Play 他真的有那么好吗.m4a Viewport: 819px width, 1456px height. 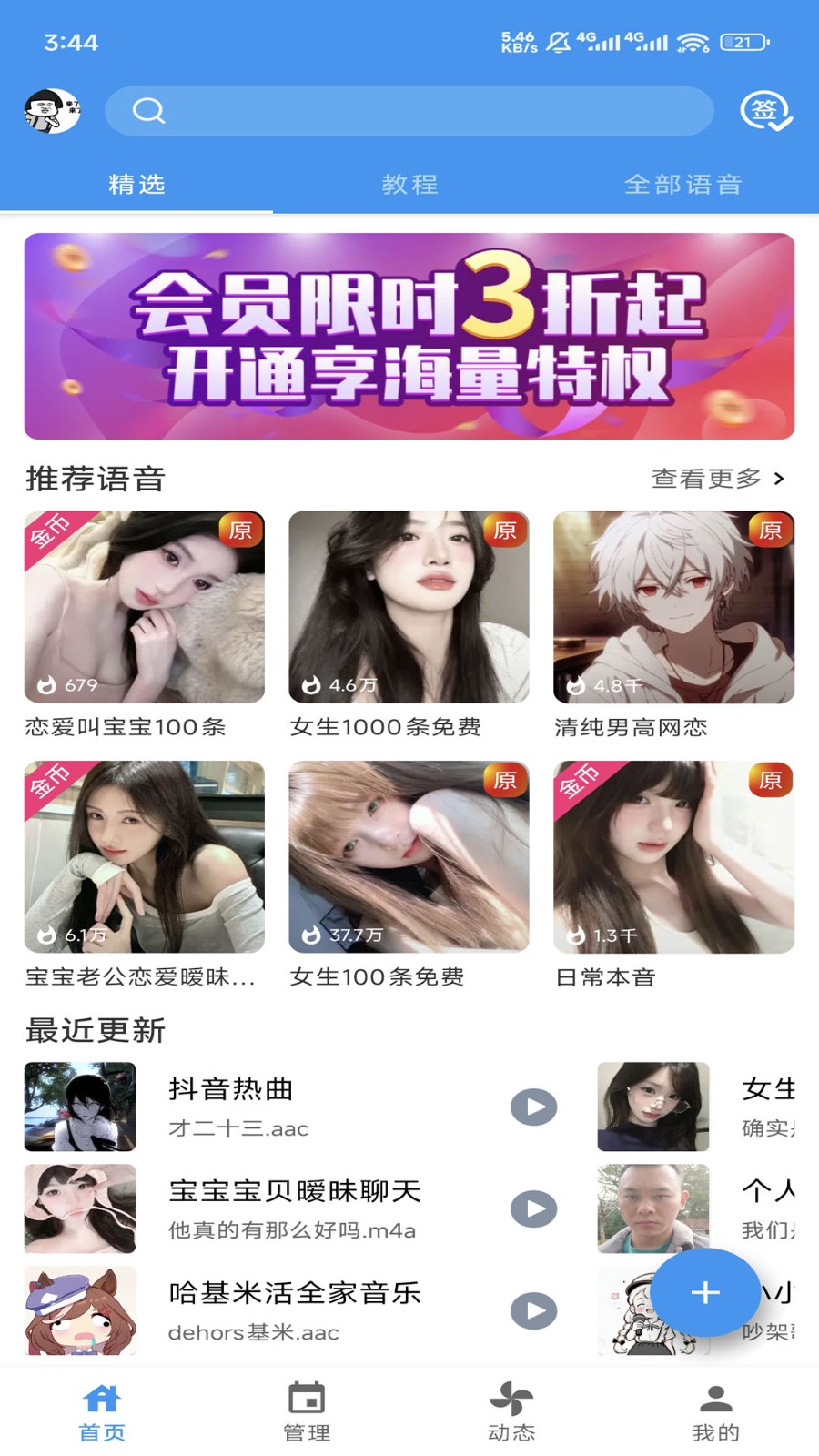533,1209
